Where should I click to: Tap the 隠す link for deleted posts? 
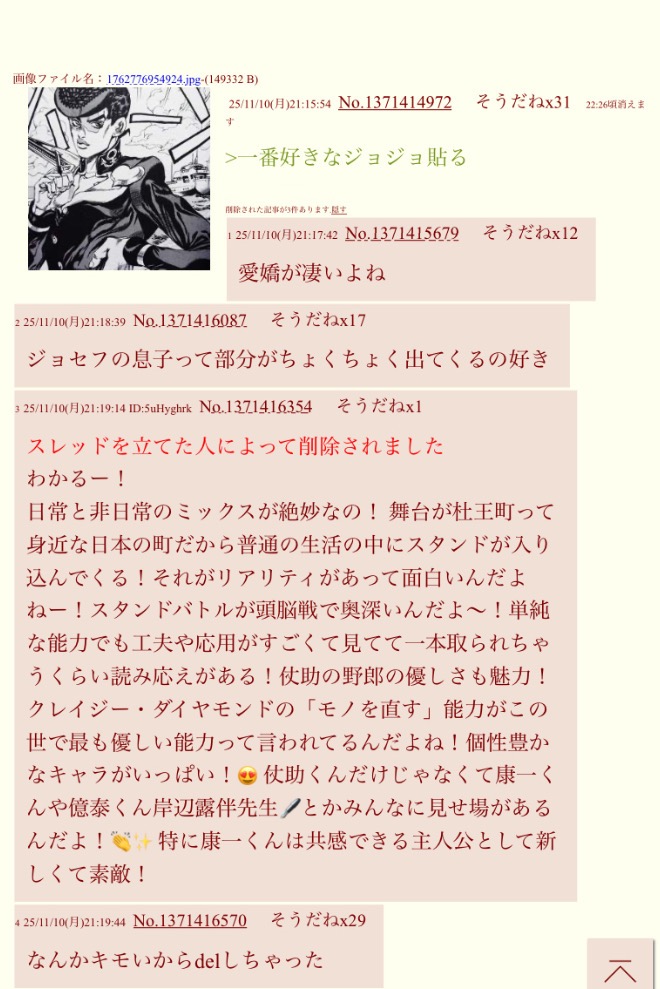coord(340,209)
